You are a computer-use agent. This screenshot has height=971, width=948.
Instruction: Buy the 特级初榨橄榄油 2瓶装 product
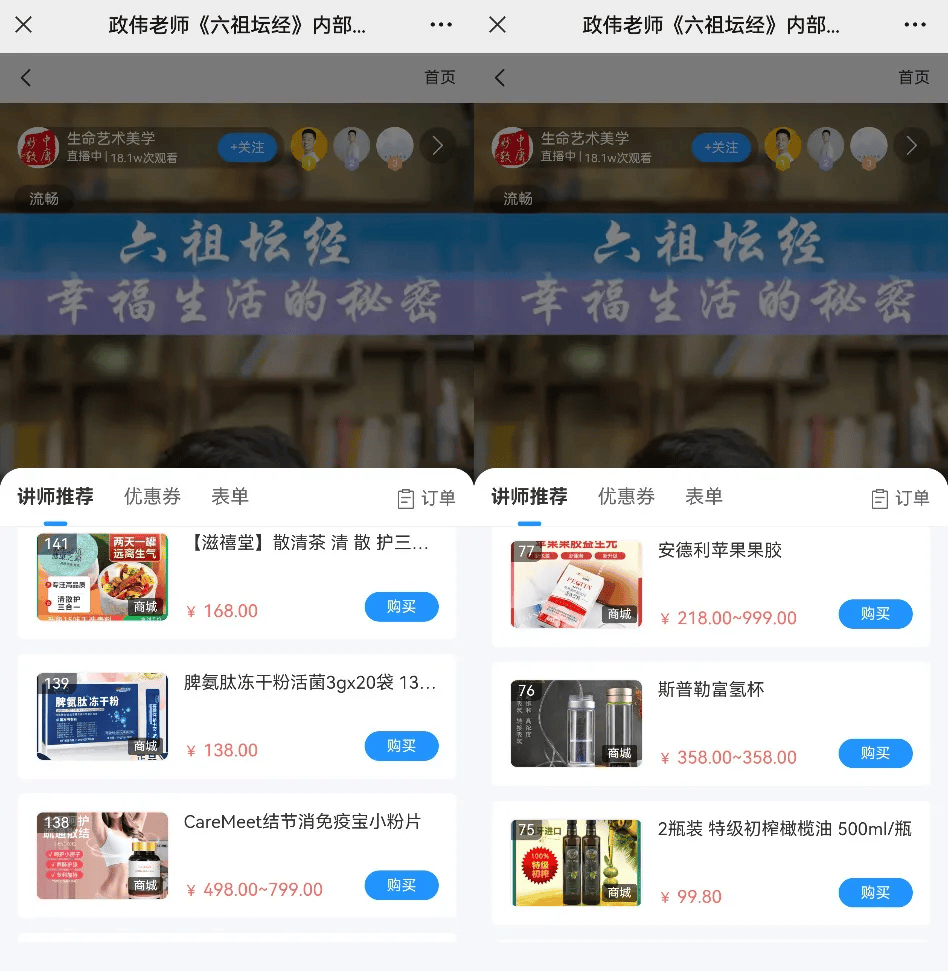[875, 892]
